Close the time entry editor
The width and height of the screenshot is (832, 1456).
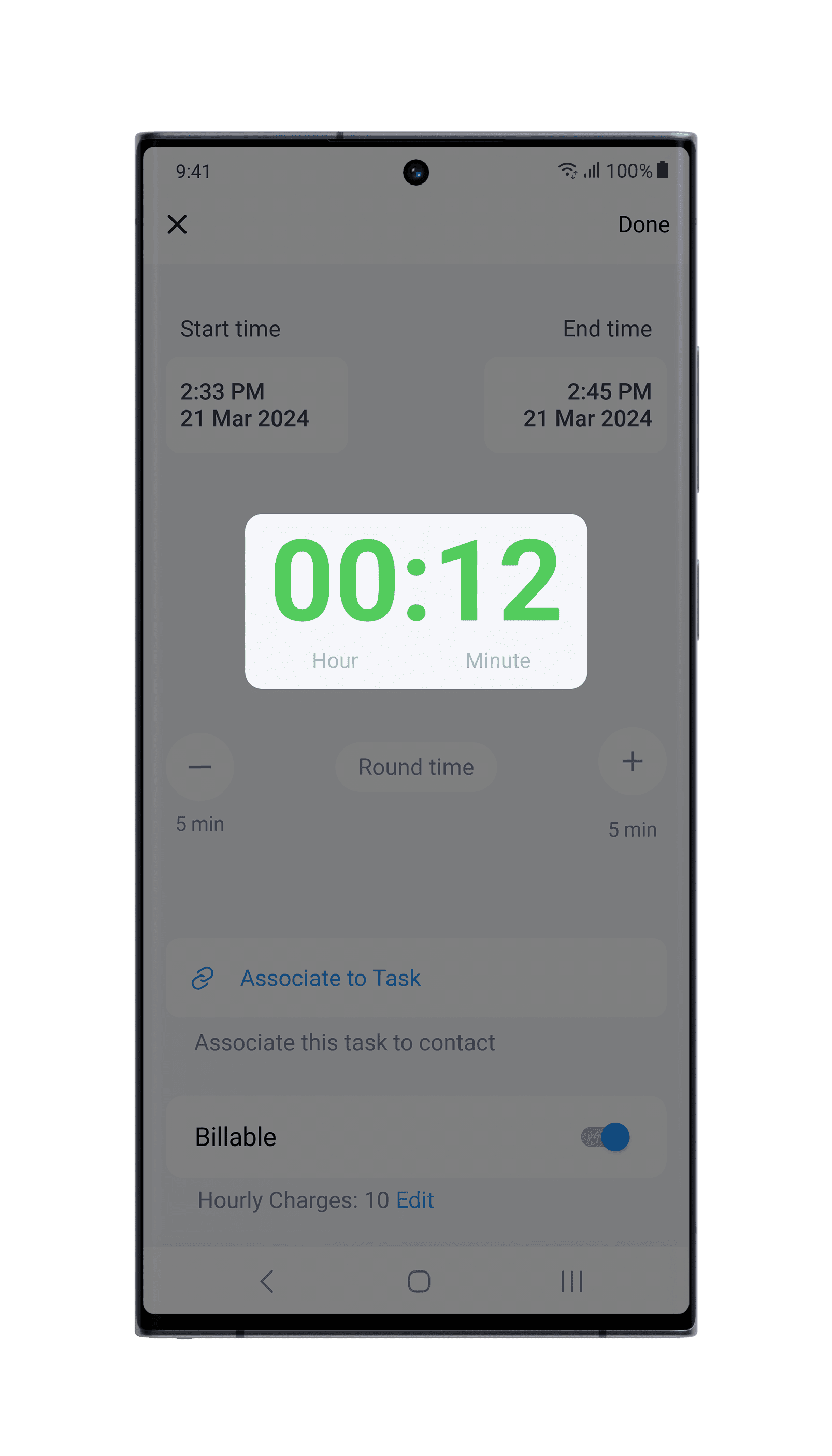(177, 224)
